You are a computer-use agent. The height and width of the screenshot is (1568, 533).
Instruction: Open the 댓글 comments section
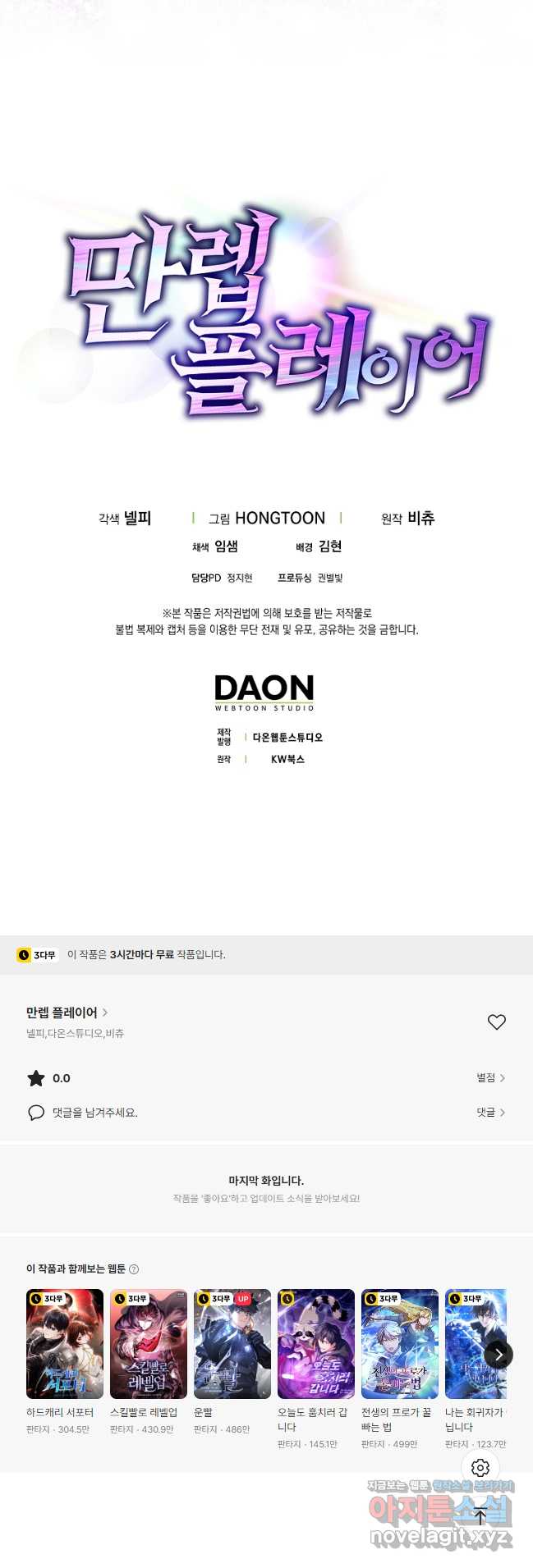click(x=490, y=1112)
